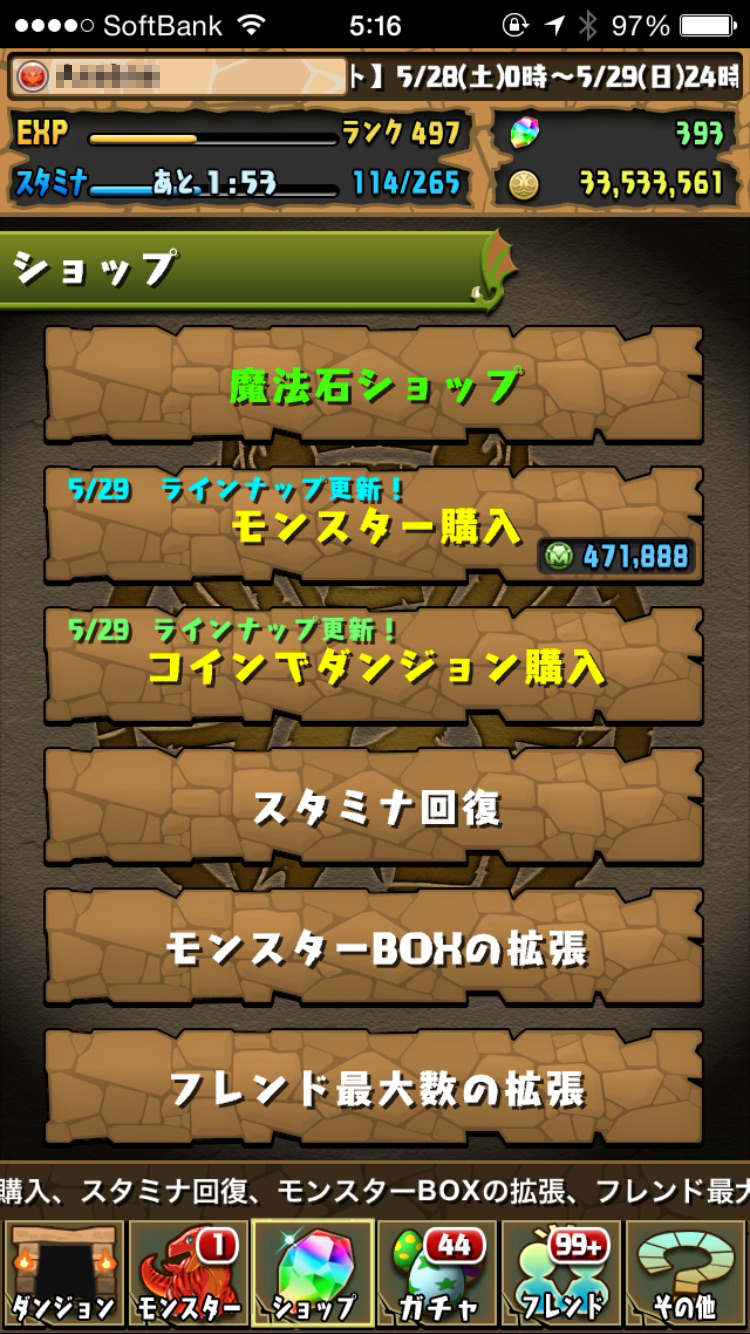Screen dimensions: 750x1334
Task: Open モンスター購入 shop
Action: click(x=374, y=525)
